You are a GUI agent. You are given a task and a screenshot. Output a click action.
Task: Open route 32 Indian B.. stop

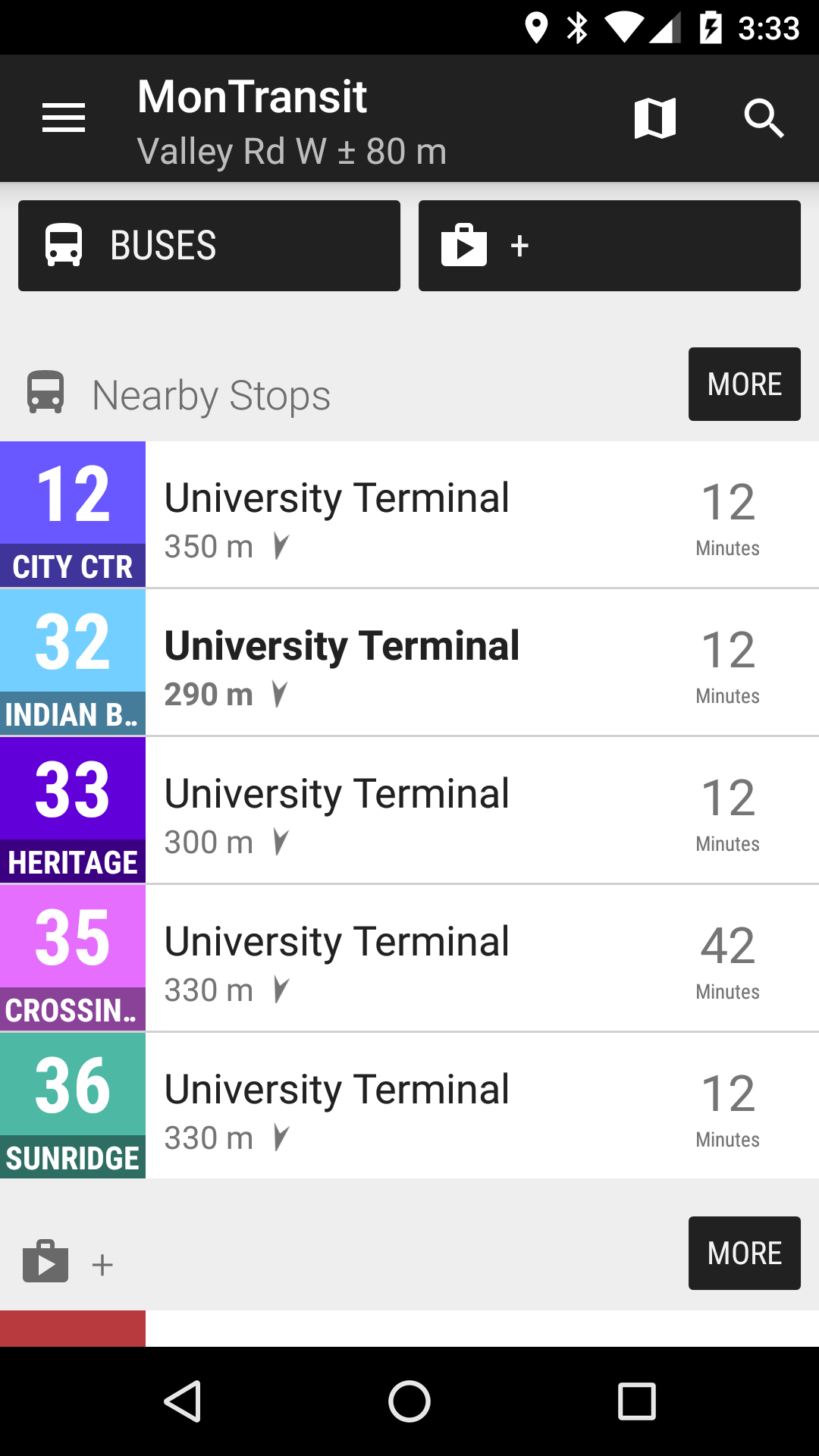pos(409,663)
